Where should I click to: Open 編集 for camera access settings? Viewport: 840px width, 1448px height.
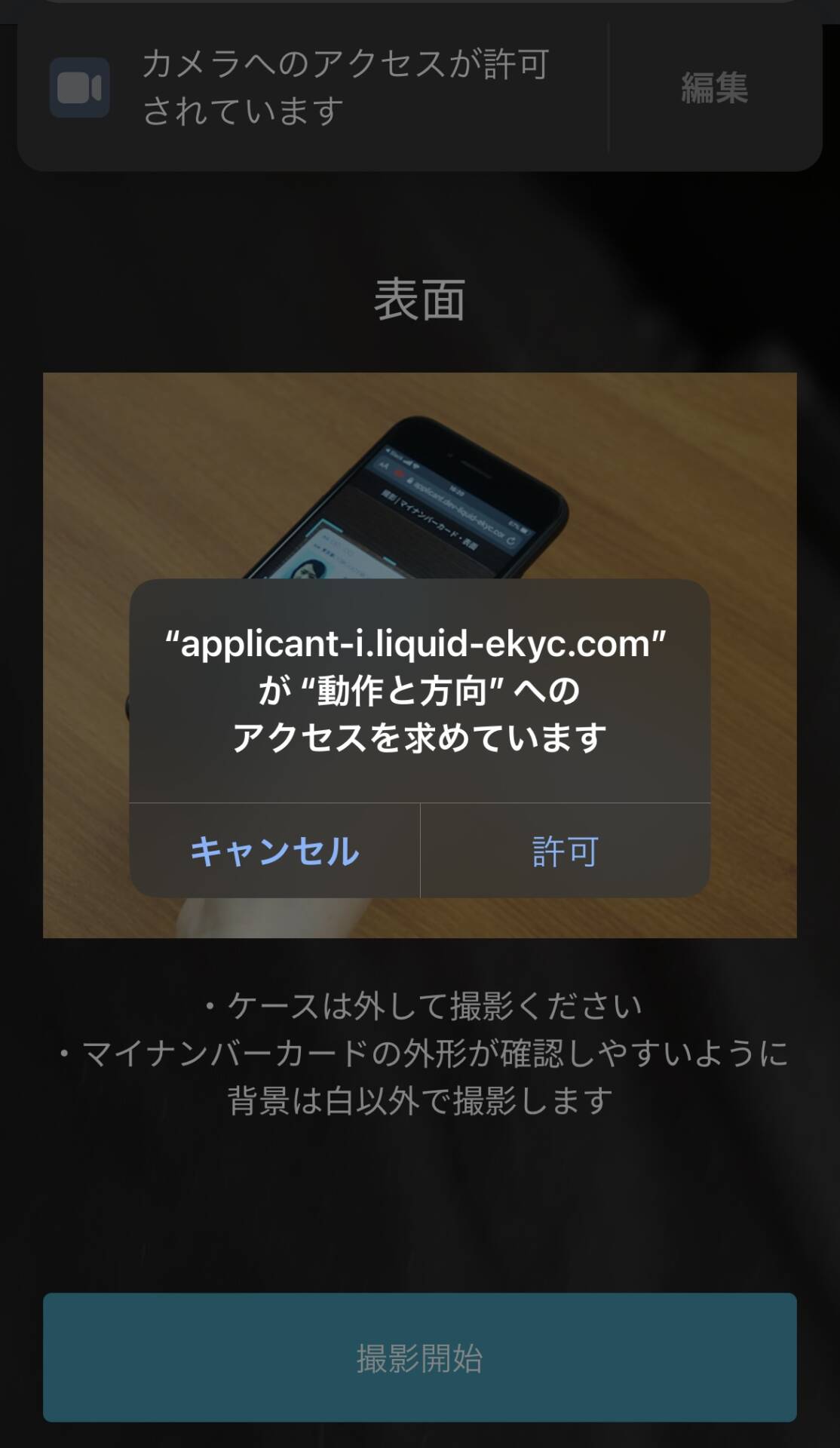click(x=714, y=87)
